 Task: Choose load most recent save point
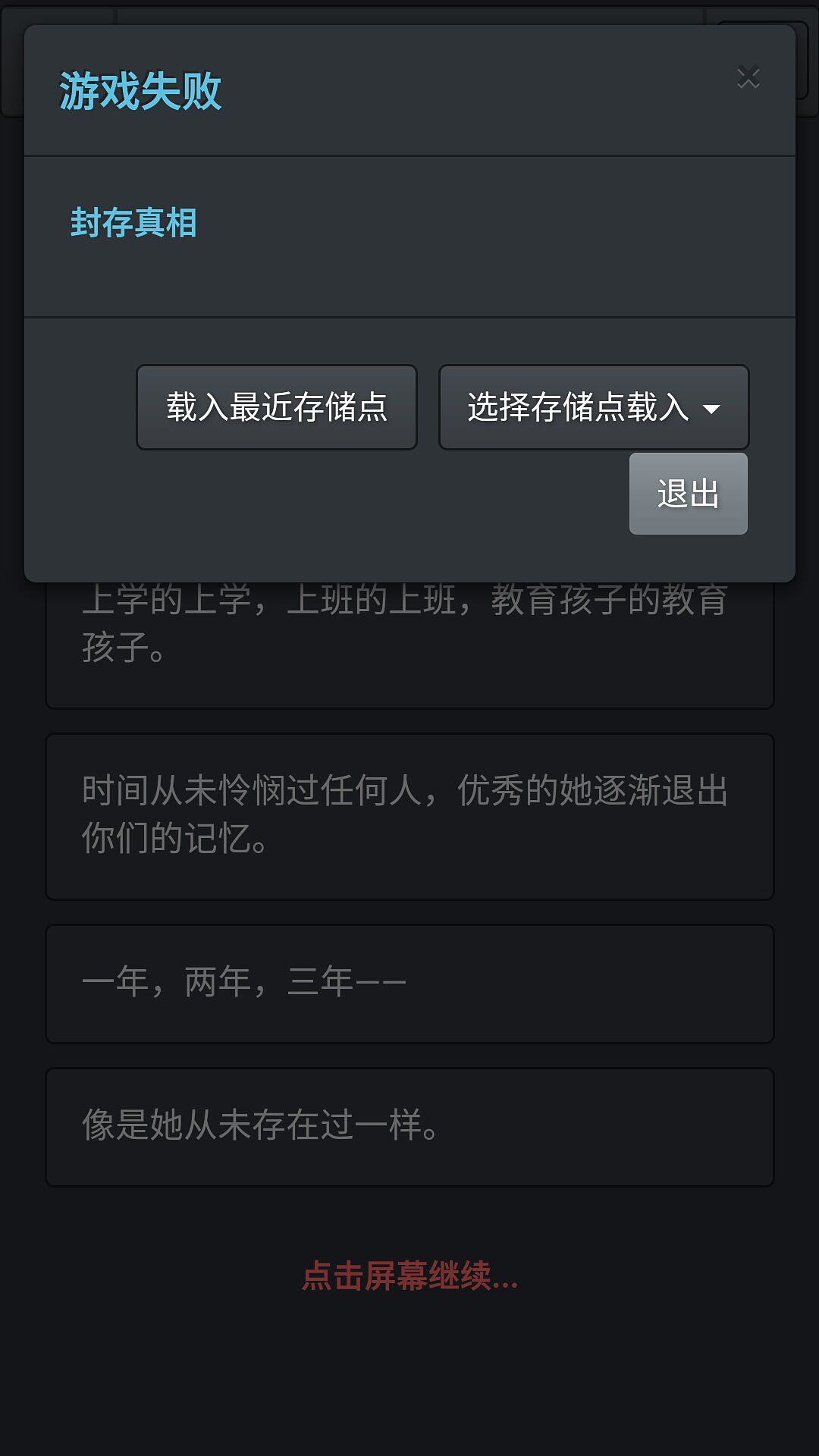pyautogui.click(x=276, y=406)
